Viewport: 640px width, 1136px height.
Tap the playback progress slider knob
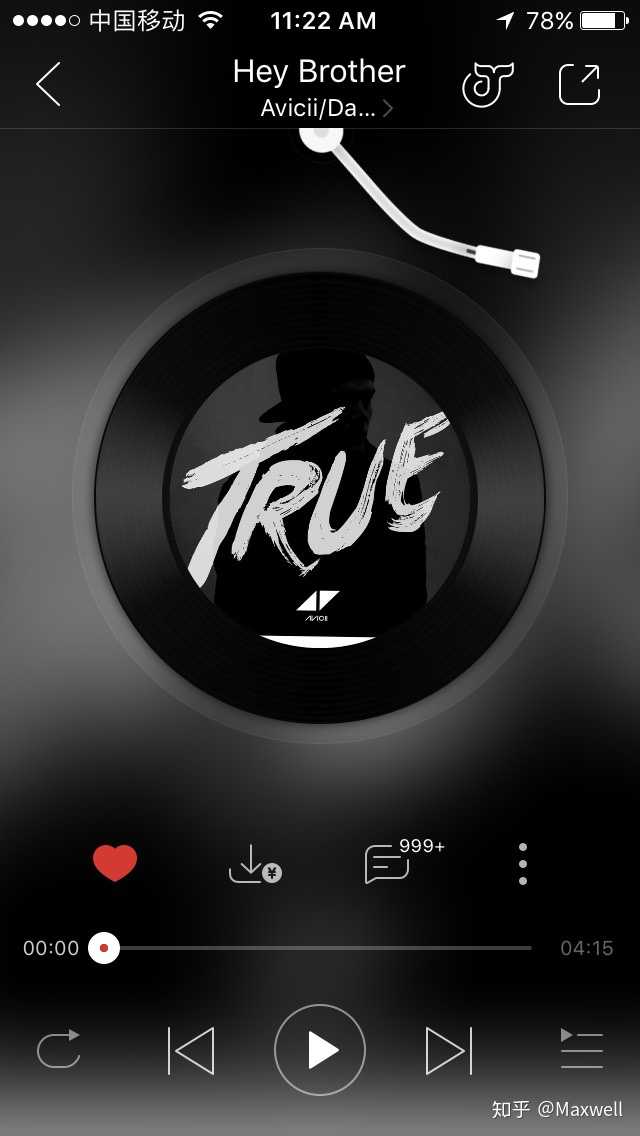tap(104, 948)
